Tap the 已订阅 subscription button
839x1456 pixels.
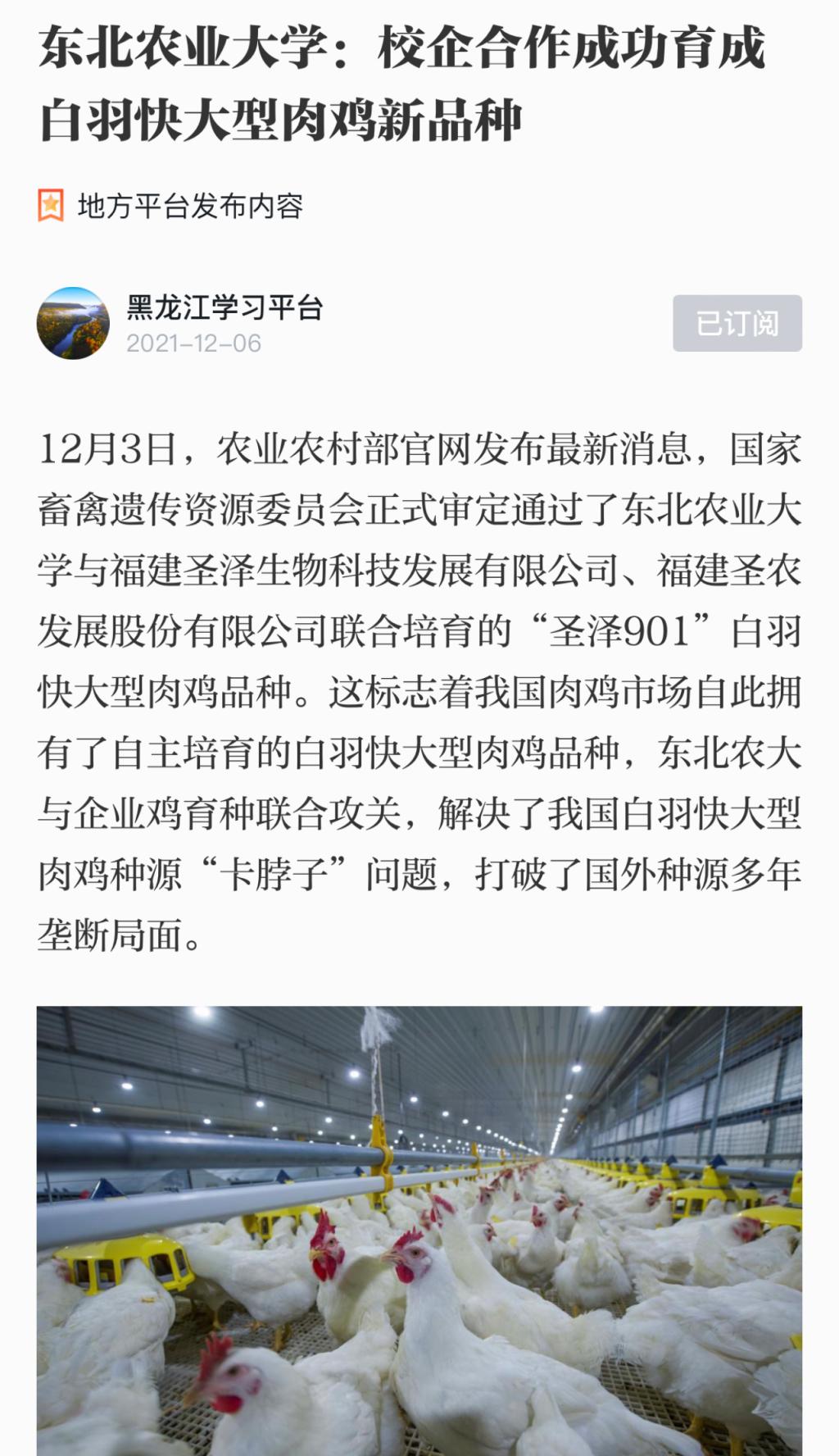pos(737,323)
